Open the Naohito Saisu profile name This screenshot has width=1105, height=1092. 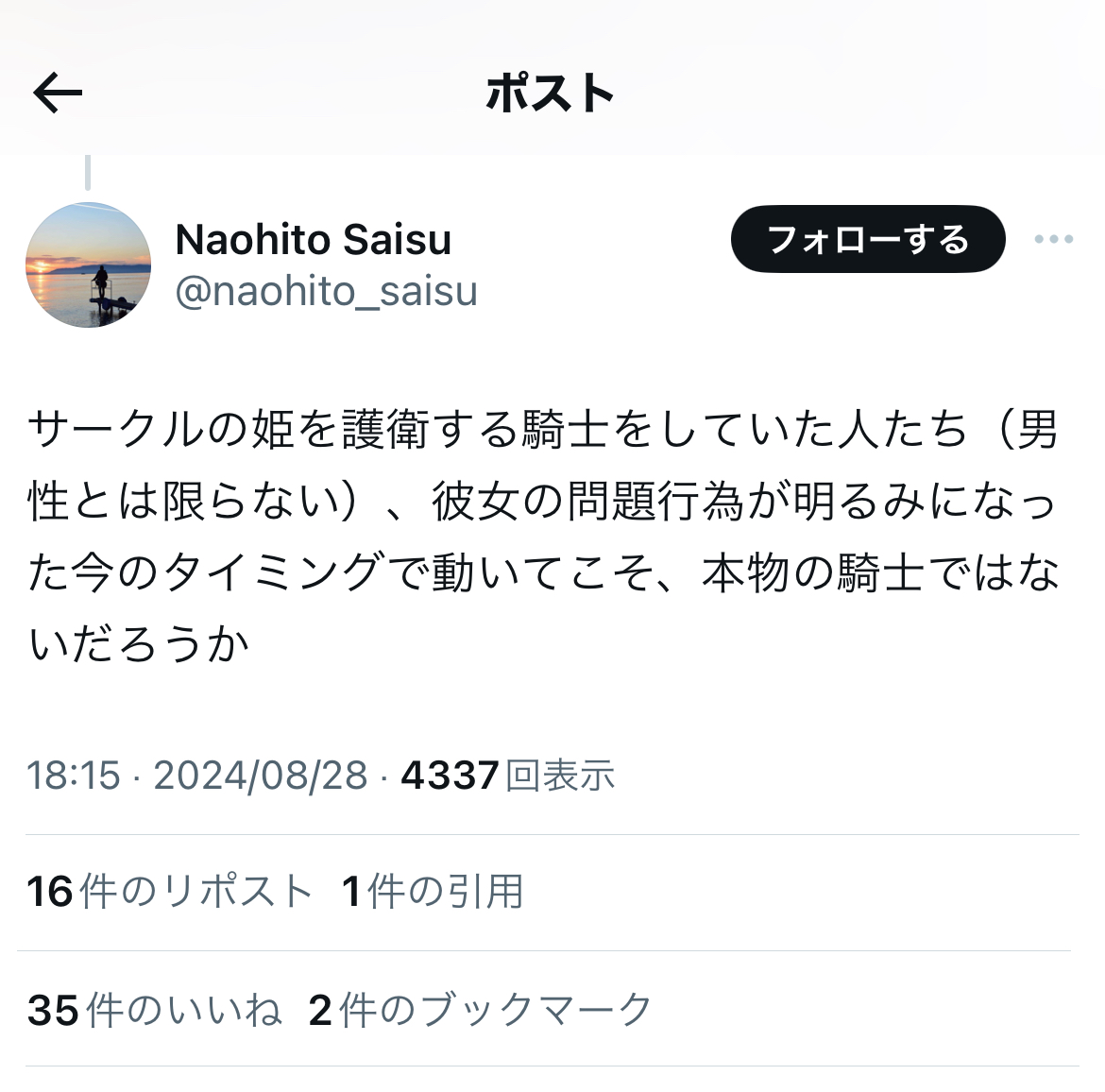(314, 240)
